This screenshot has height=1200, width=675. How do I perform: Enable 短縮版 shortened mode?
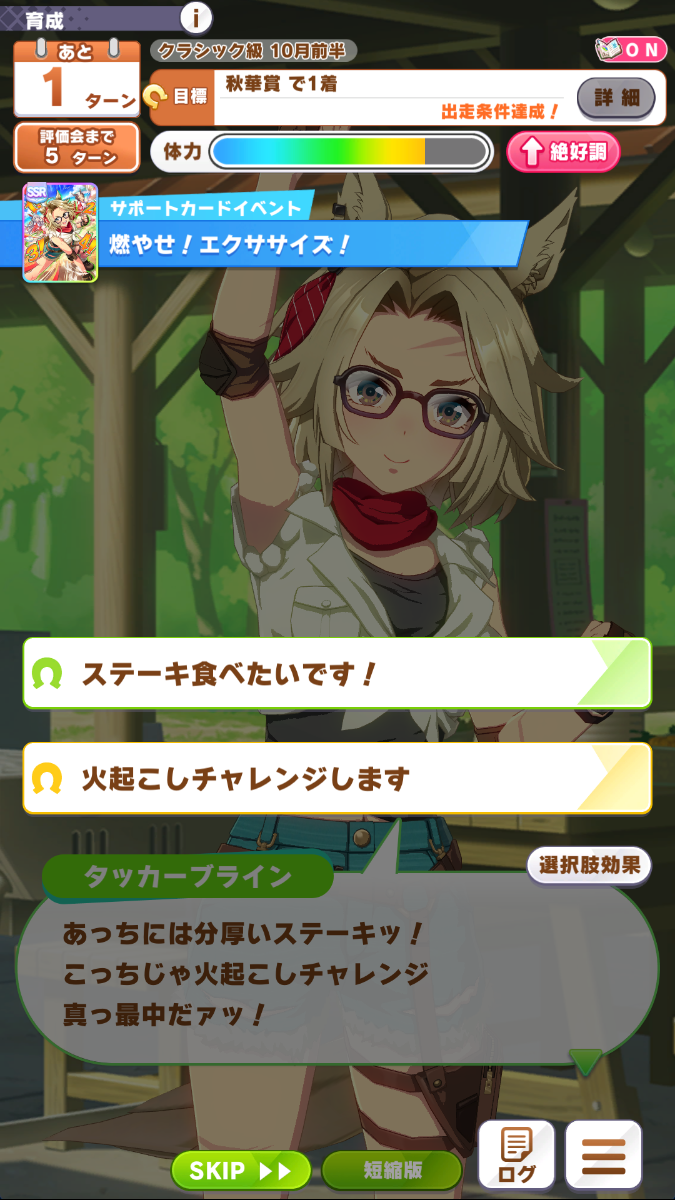pos(392,1170)
